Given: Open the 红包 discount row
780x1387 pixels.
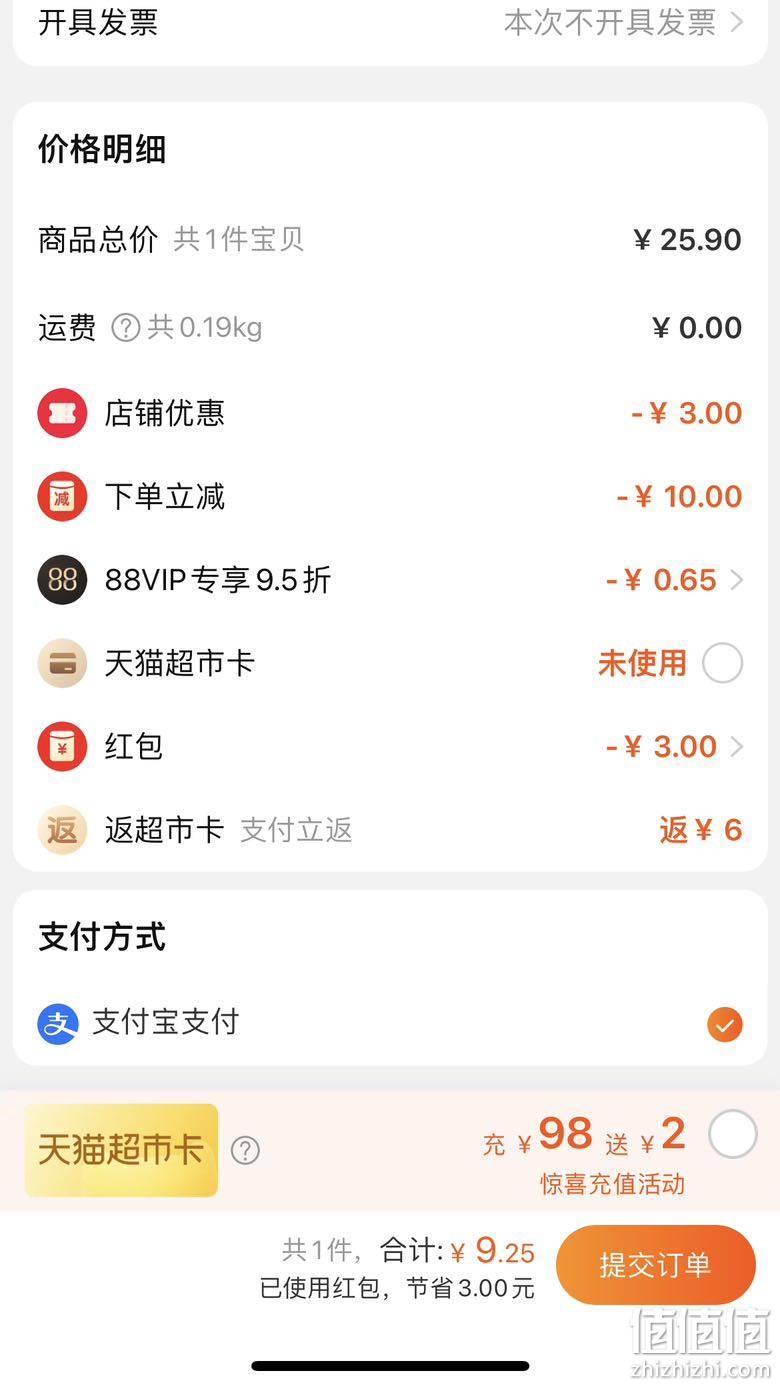Looking at the screenshot, I should (x=390, y=747).
